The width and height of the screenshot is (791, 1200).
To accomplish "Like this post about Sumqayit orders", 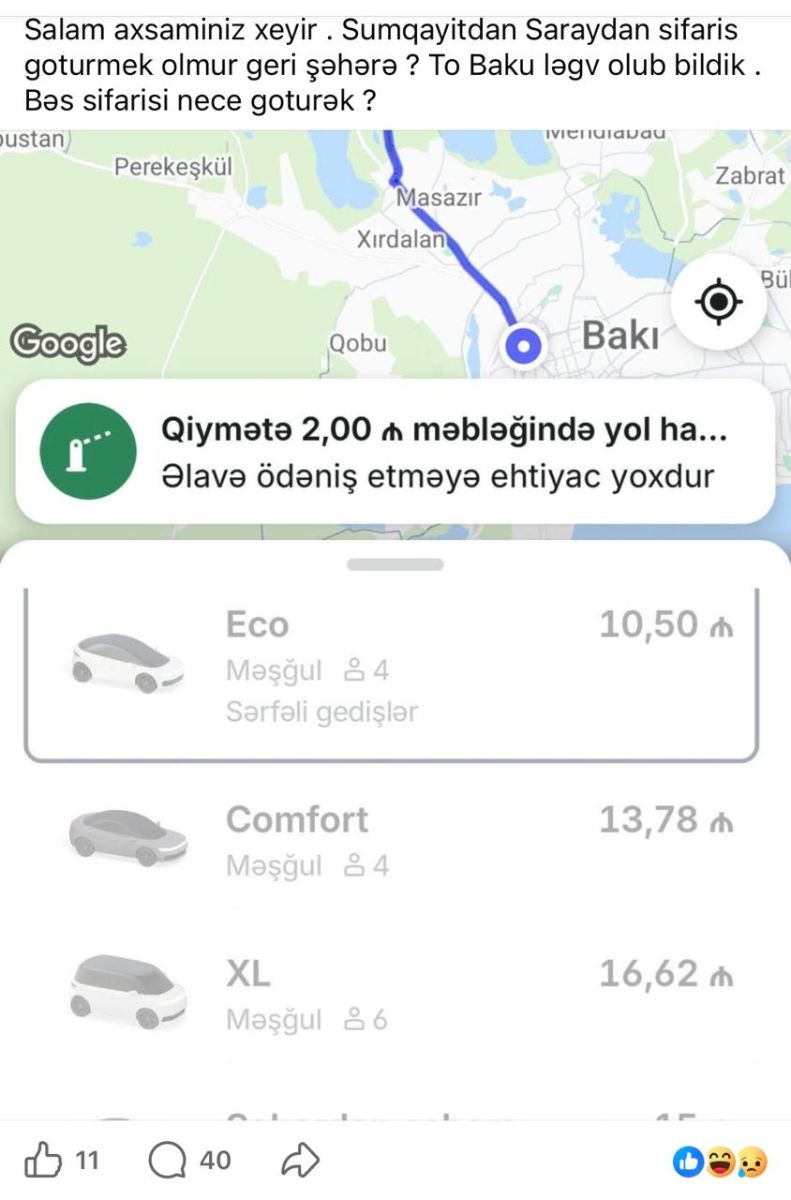I will [x=43, y=1160].
